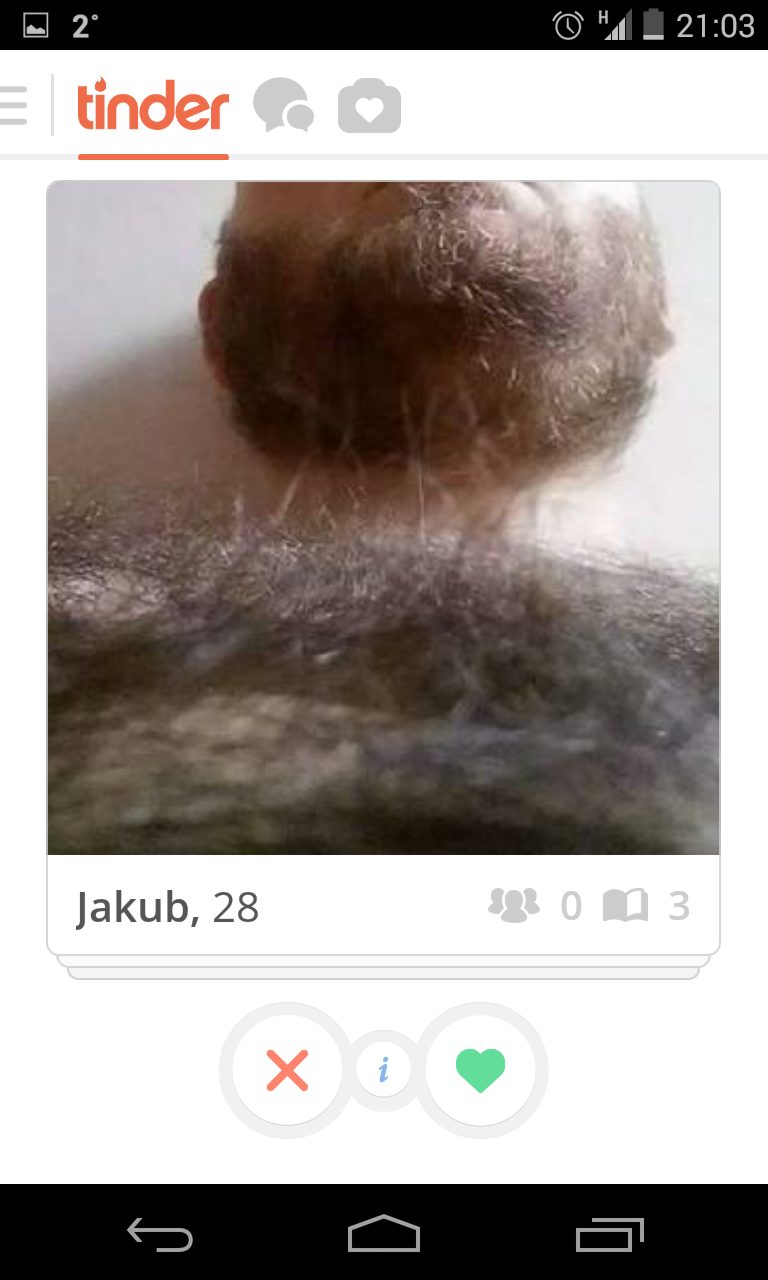Like Jakub with the green heart
The height and width of the screenshot is (1280, 768).
click(x=480, y=1070)
